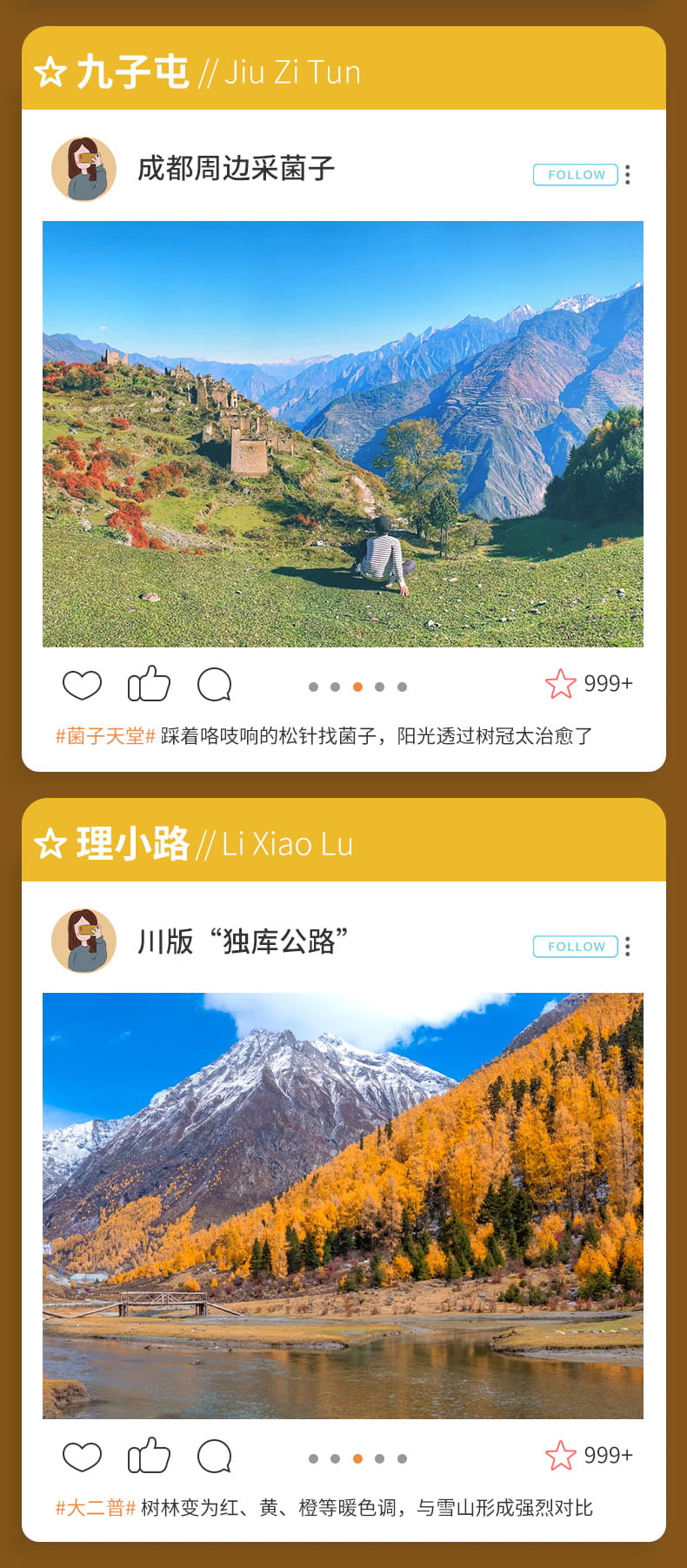Open the three-dot options of the bottom post

628,946
